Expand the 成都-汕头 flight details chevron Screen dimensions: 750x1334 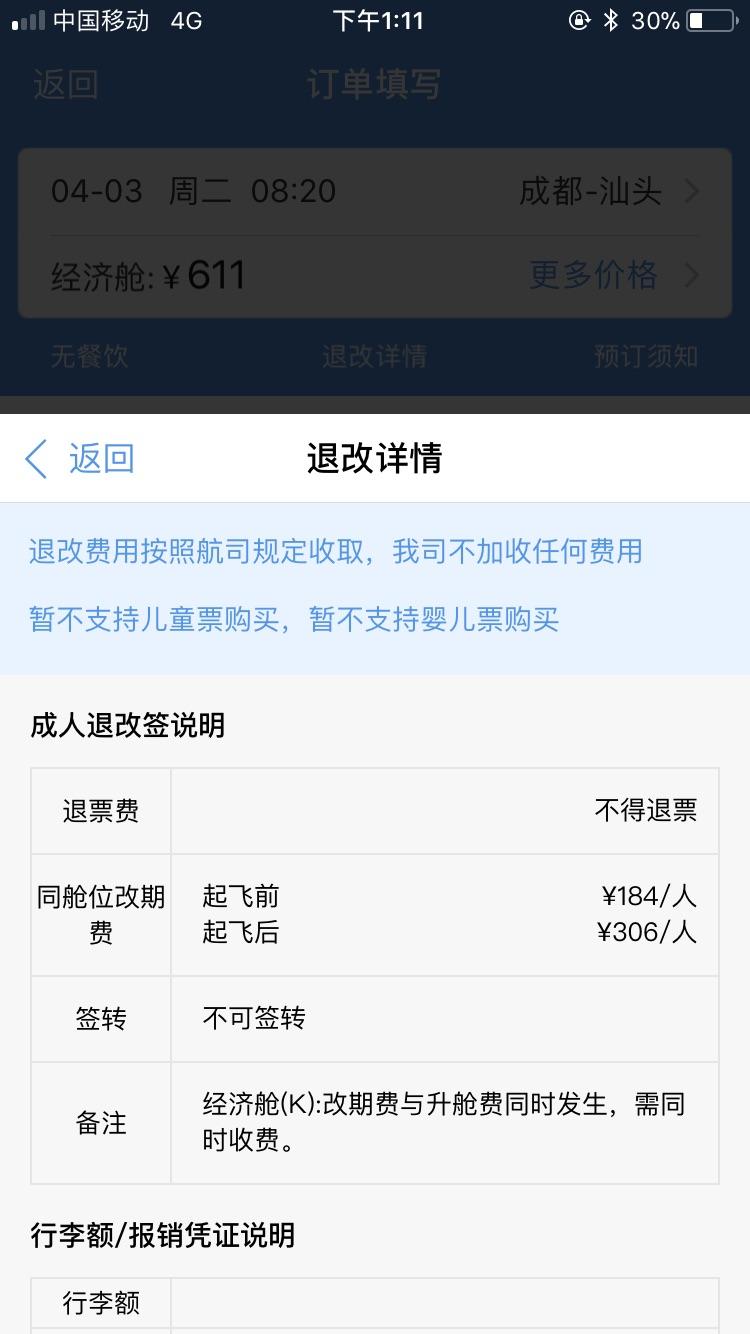[x=691, y=191]
